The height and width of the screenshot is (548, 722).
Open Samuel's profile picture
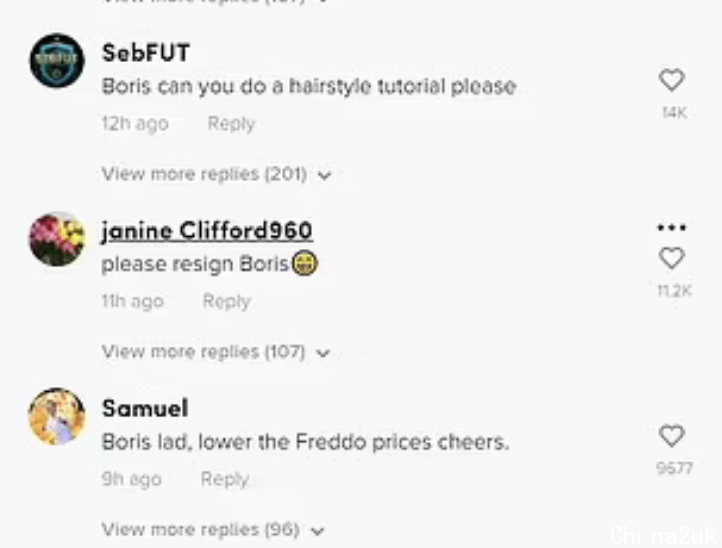click(57, 416)
